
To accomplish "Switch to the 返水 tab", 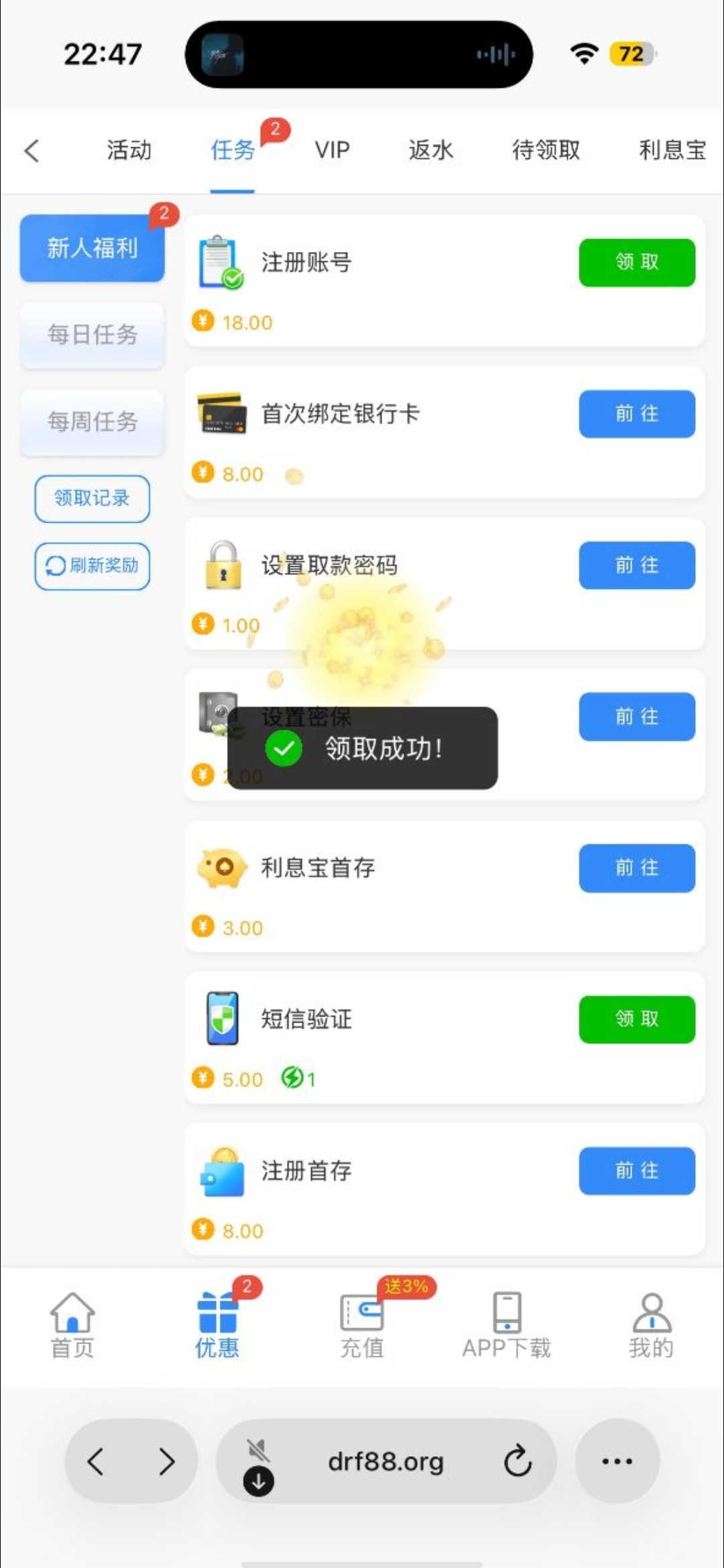I will (x=431, y=150).
